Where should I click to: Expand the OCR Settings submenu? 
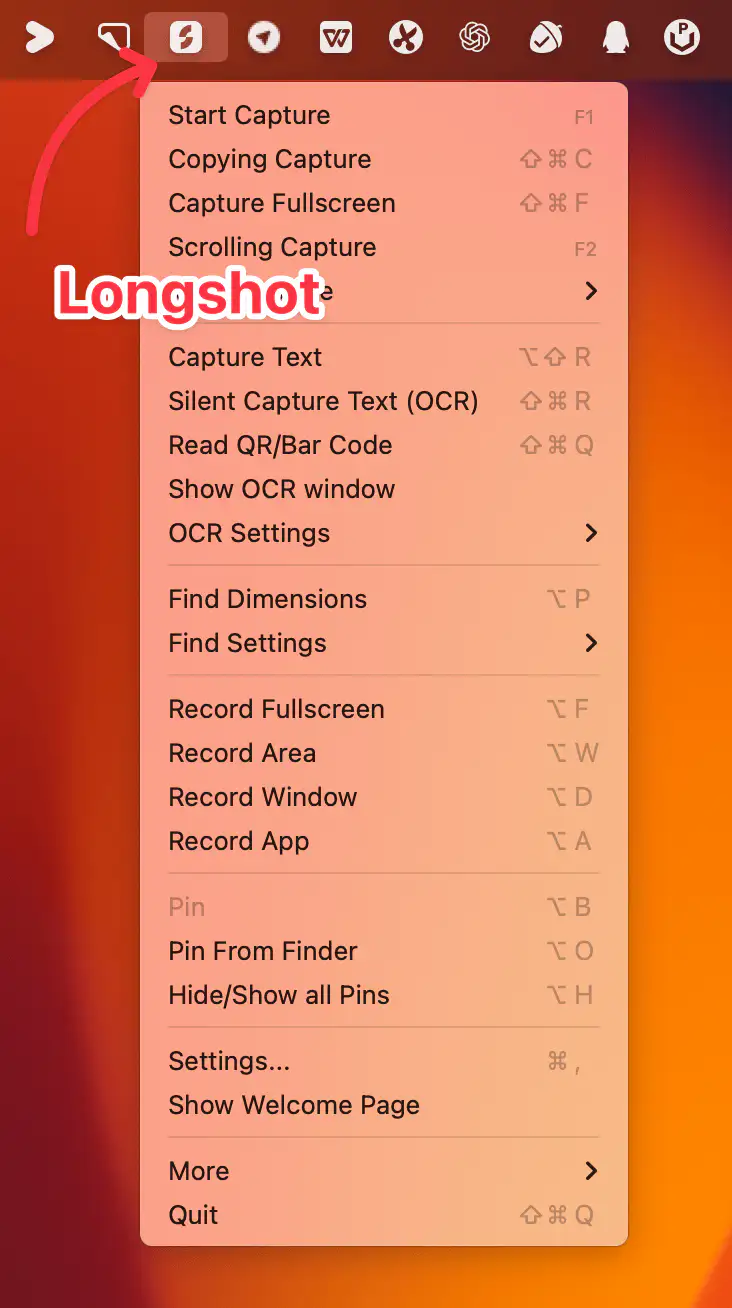point(384,533)
